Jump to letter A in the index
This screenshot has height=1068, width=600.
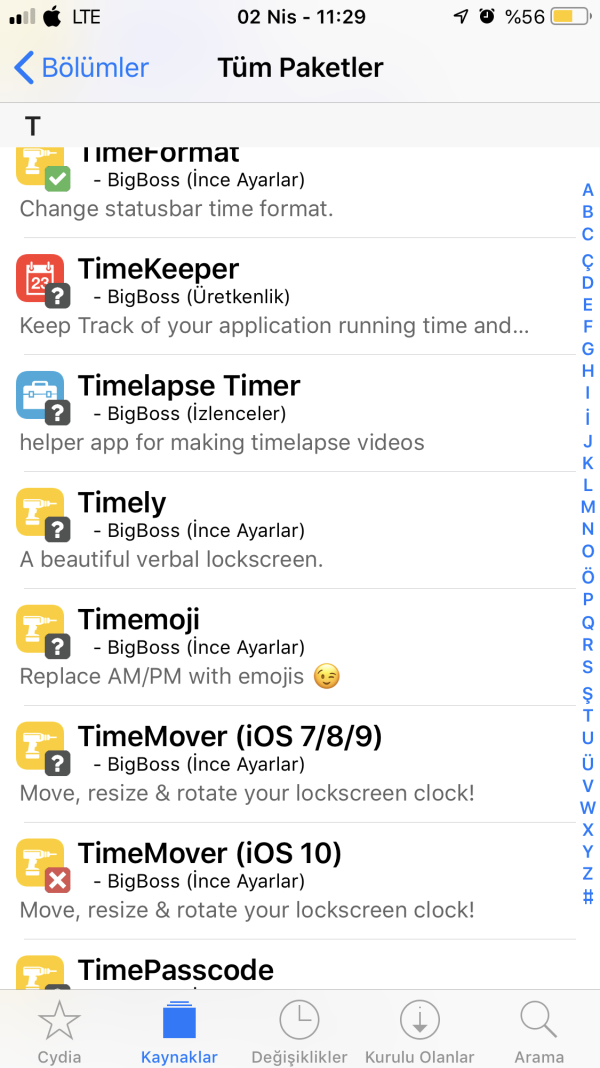[588, 190]
